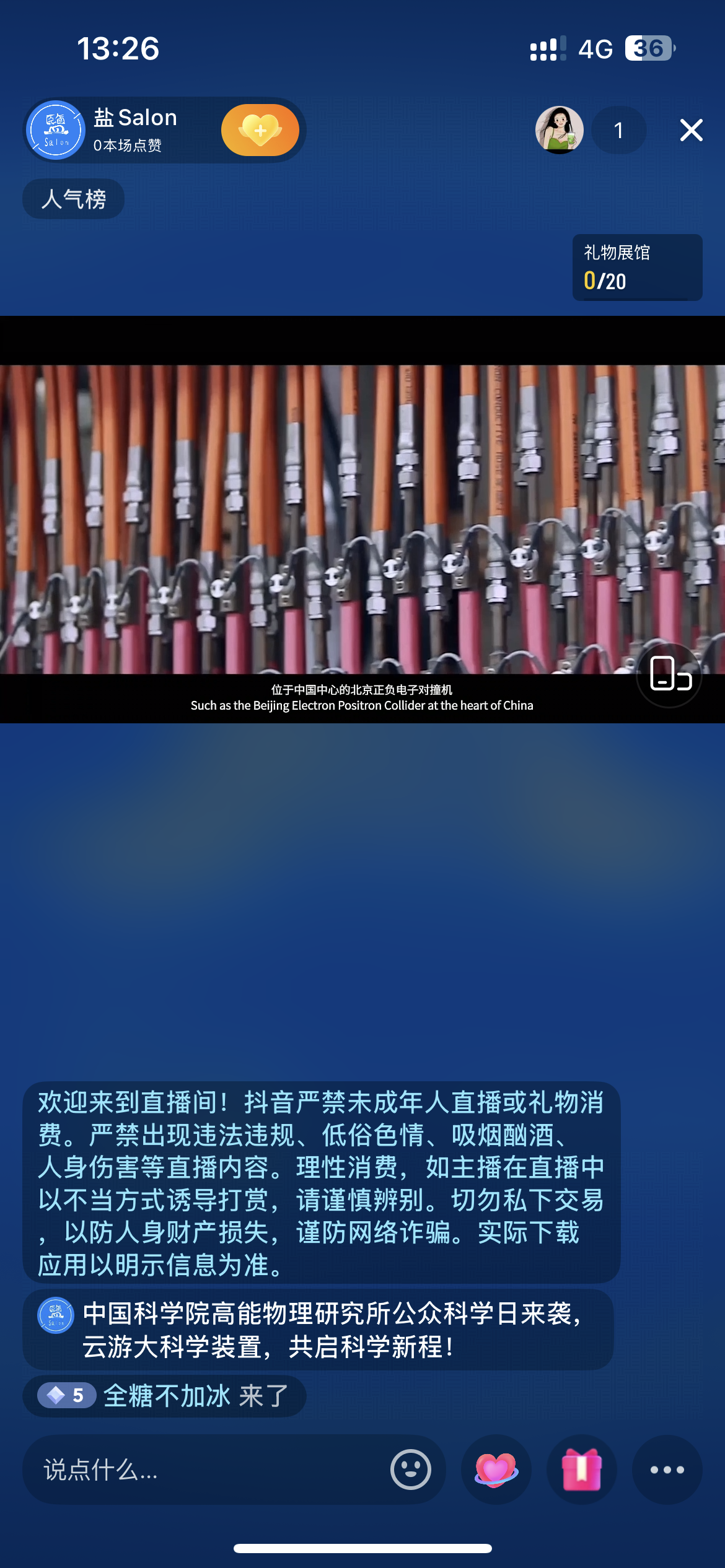Screen dimensions: 725x1568
Task: Open the 人气榜 popularity ranking
Action: tap(74, 199)
